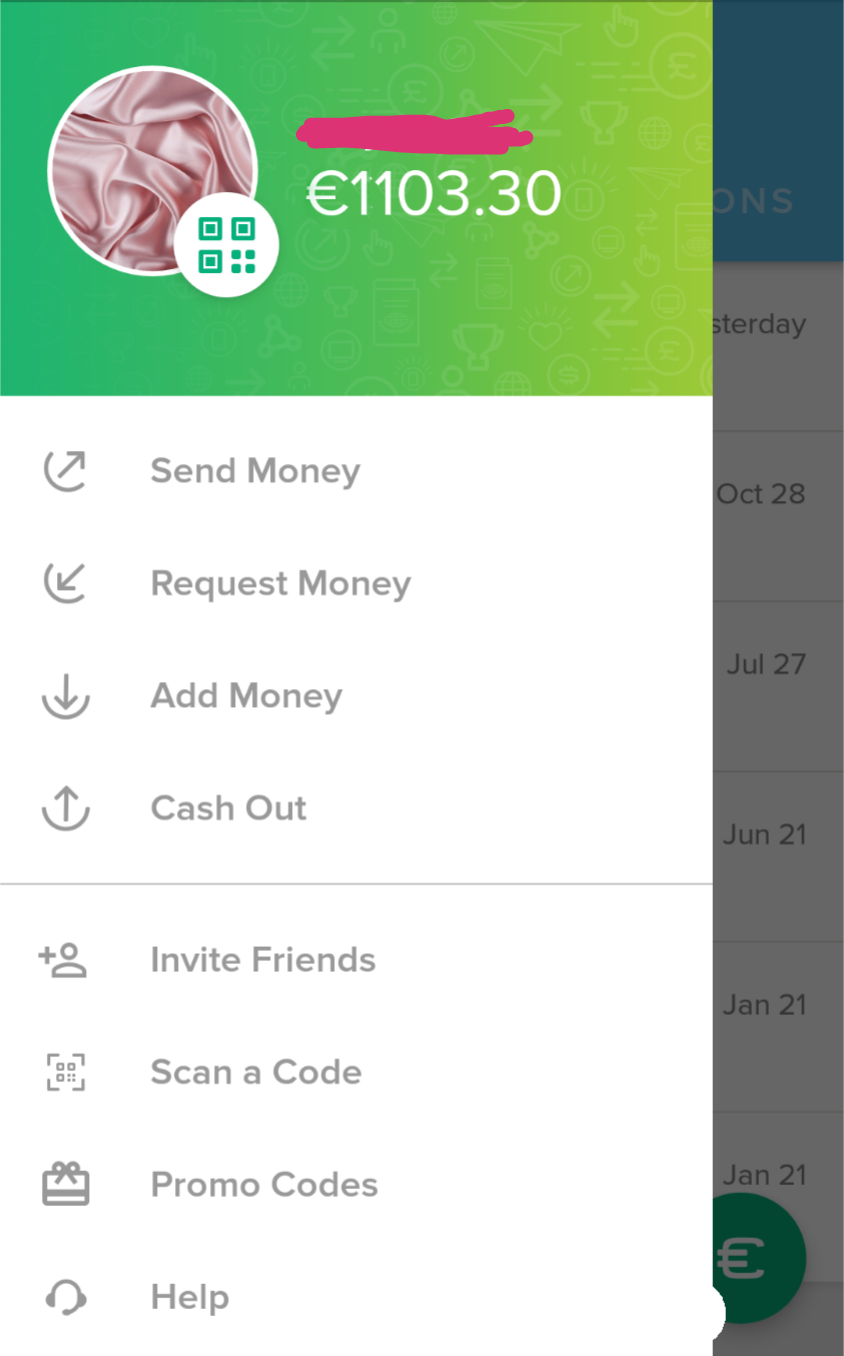Tap the profile picture
Image resolution: width=844 pixels, height=1356 pixels.
tap(152, 171)
